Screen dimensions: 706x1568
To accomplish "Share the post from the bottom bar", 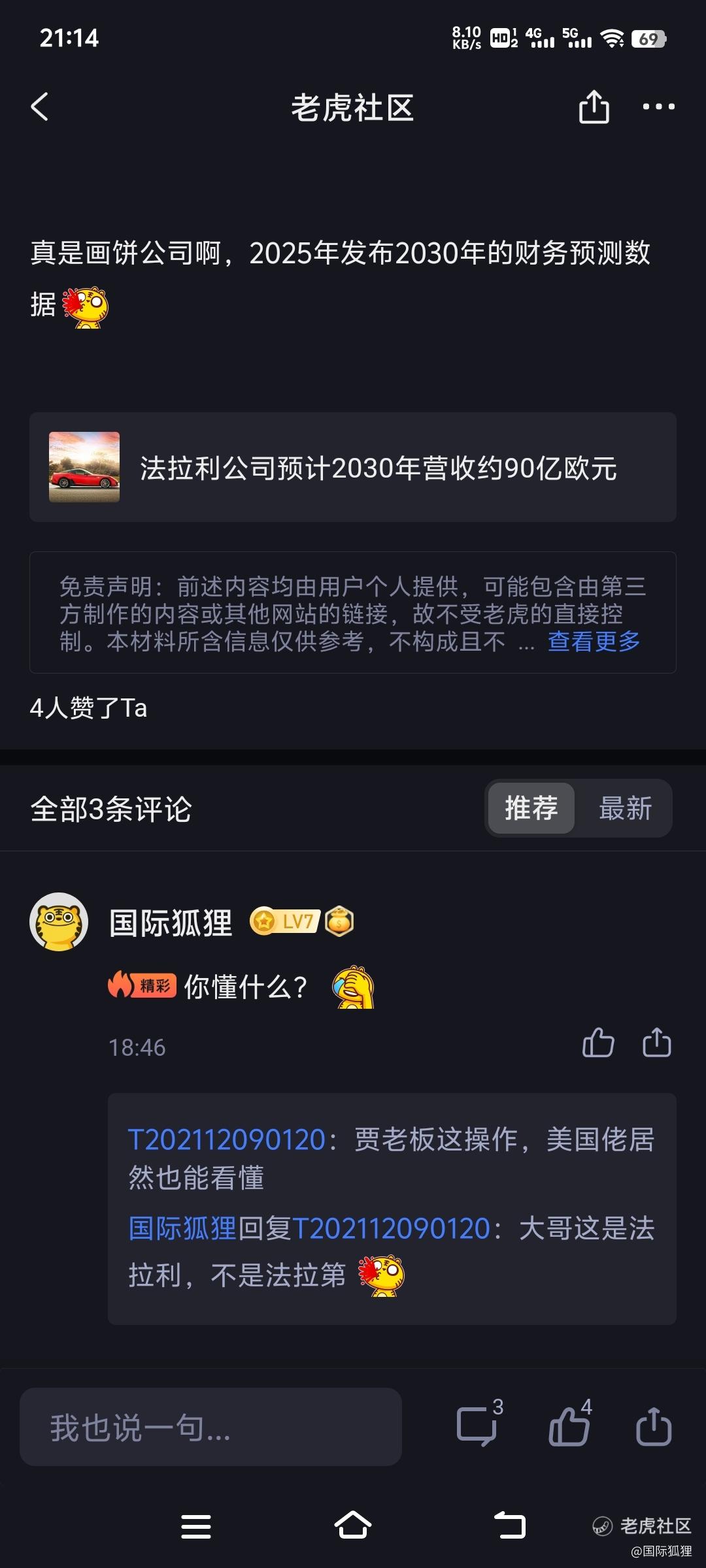I will pos(654,1426).
